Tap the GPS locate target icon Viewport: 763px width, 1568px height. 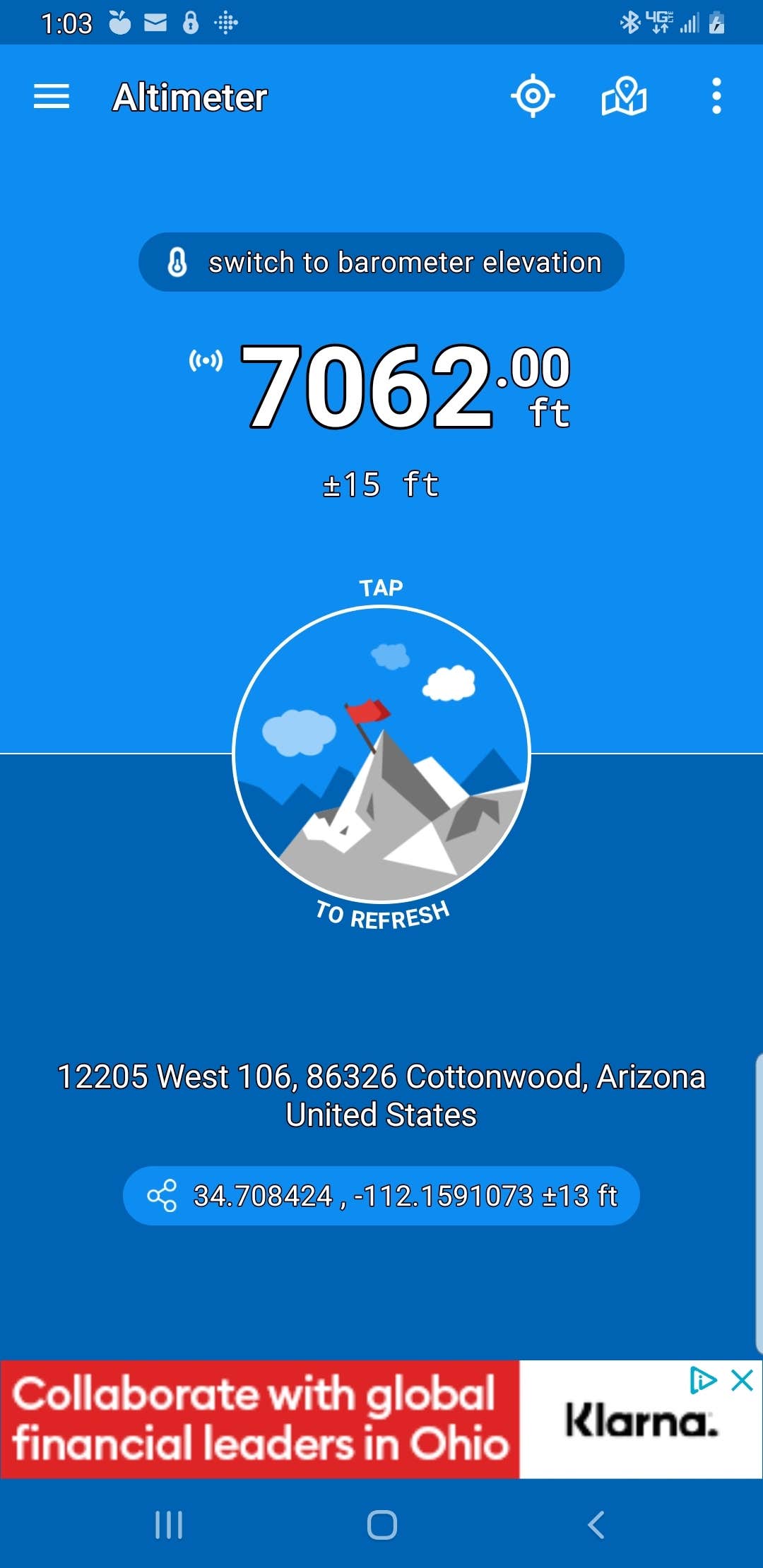coord(533,95)
